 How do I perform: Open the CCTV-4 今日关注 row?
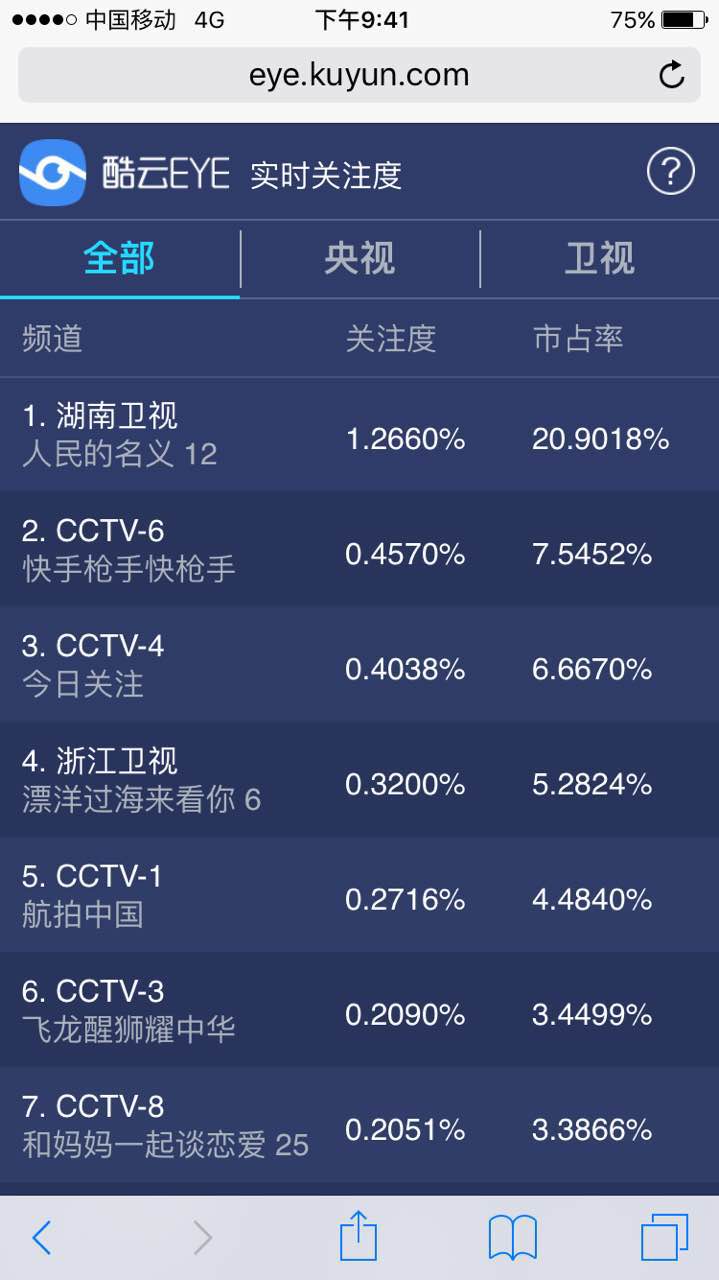pyautogui.click(x=359, y=665)
